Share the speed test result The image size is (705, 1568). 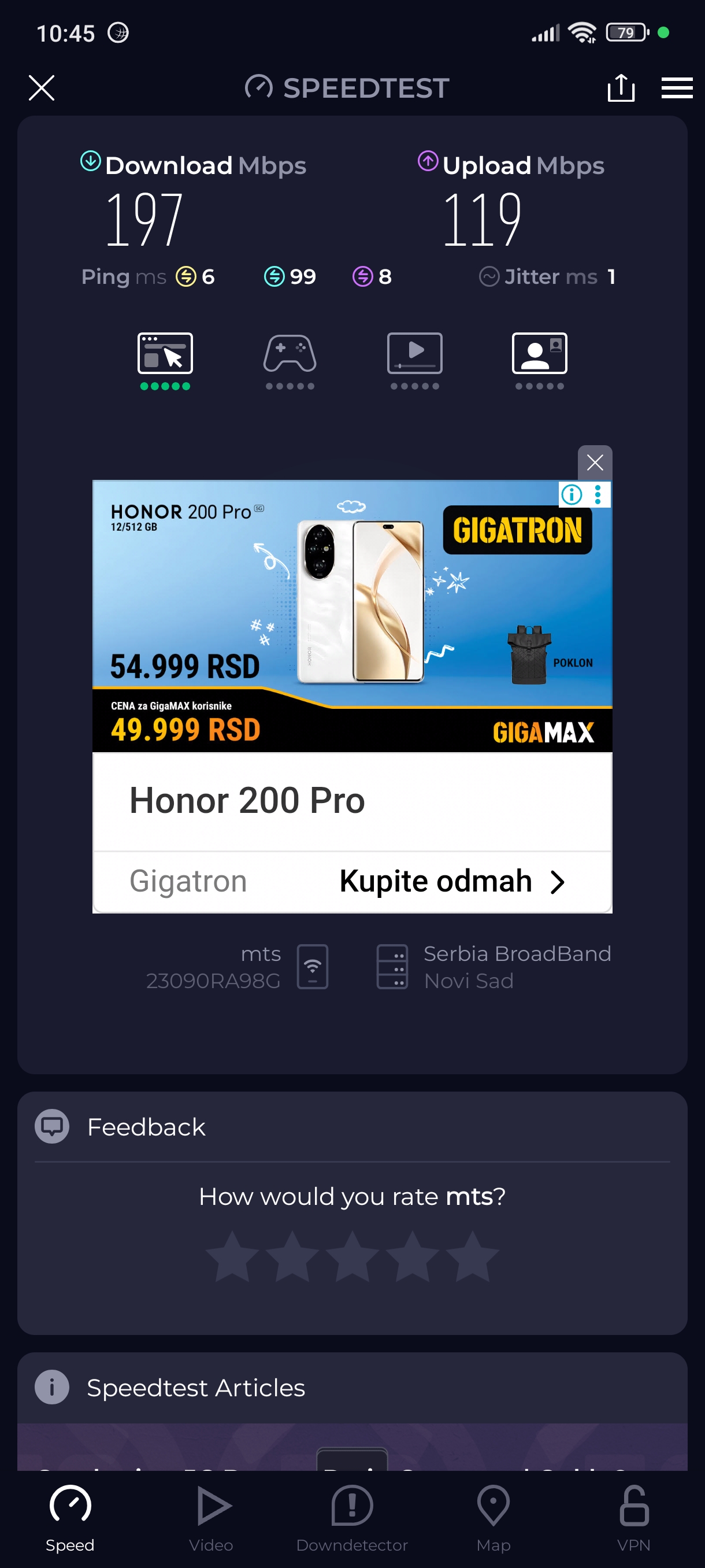pyautogui.click(x=621, y=88)
